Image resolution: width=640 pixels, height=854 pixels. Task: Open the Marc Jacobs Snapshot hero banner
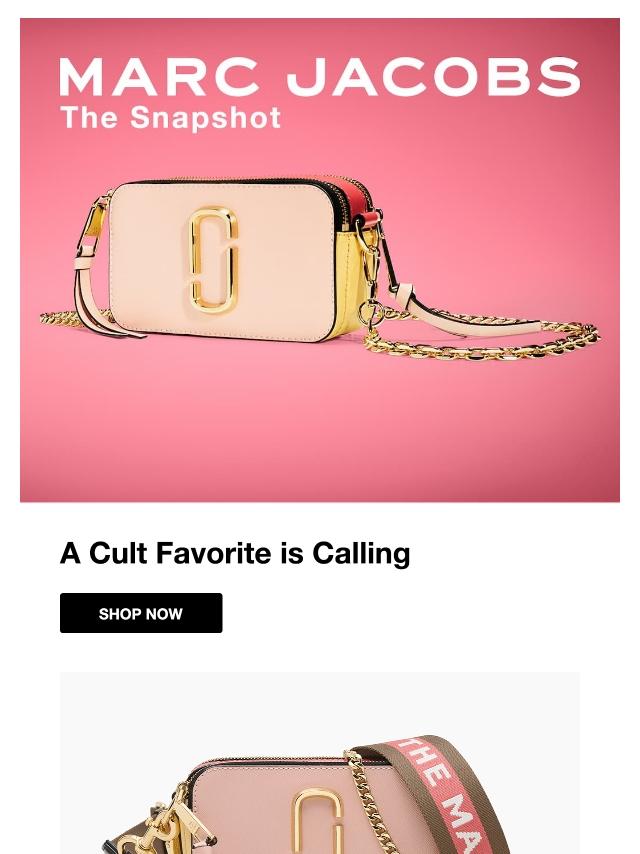click(320, 260)
